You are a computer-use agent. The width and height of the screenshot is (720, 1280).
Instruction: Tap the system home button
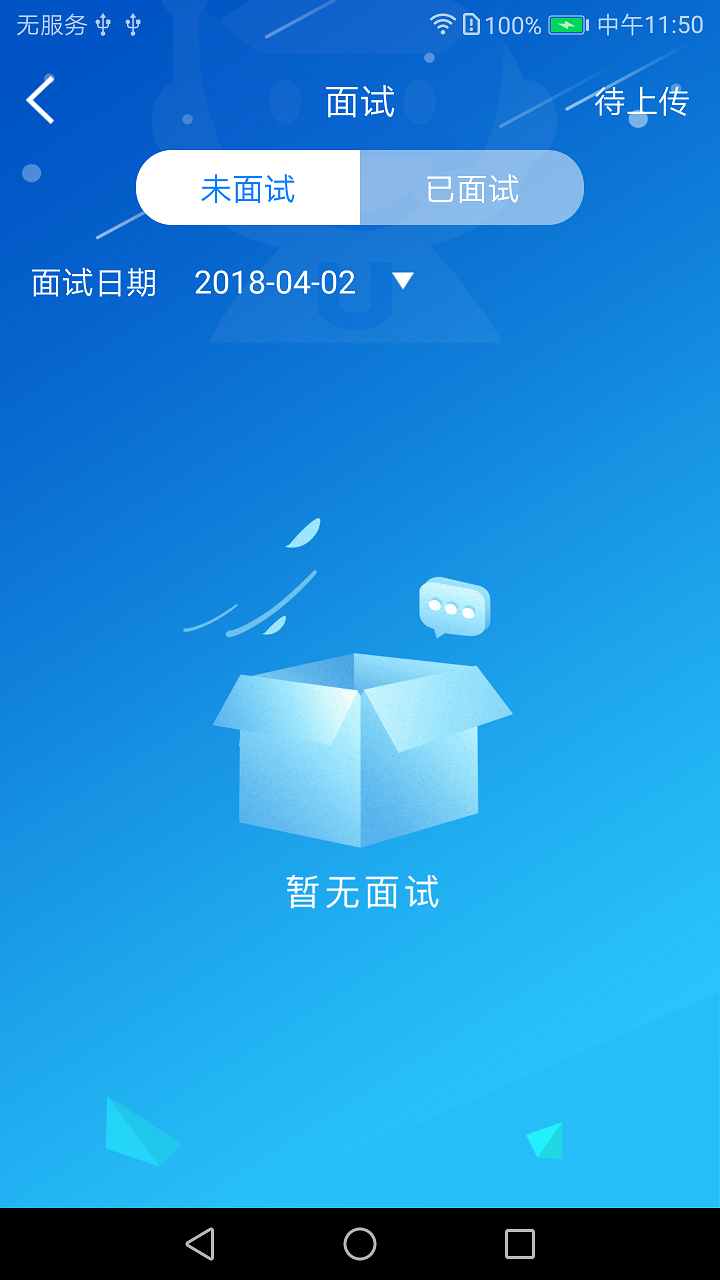click(360, 1244)
